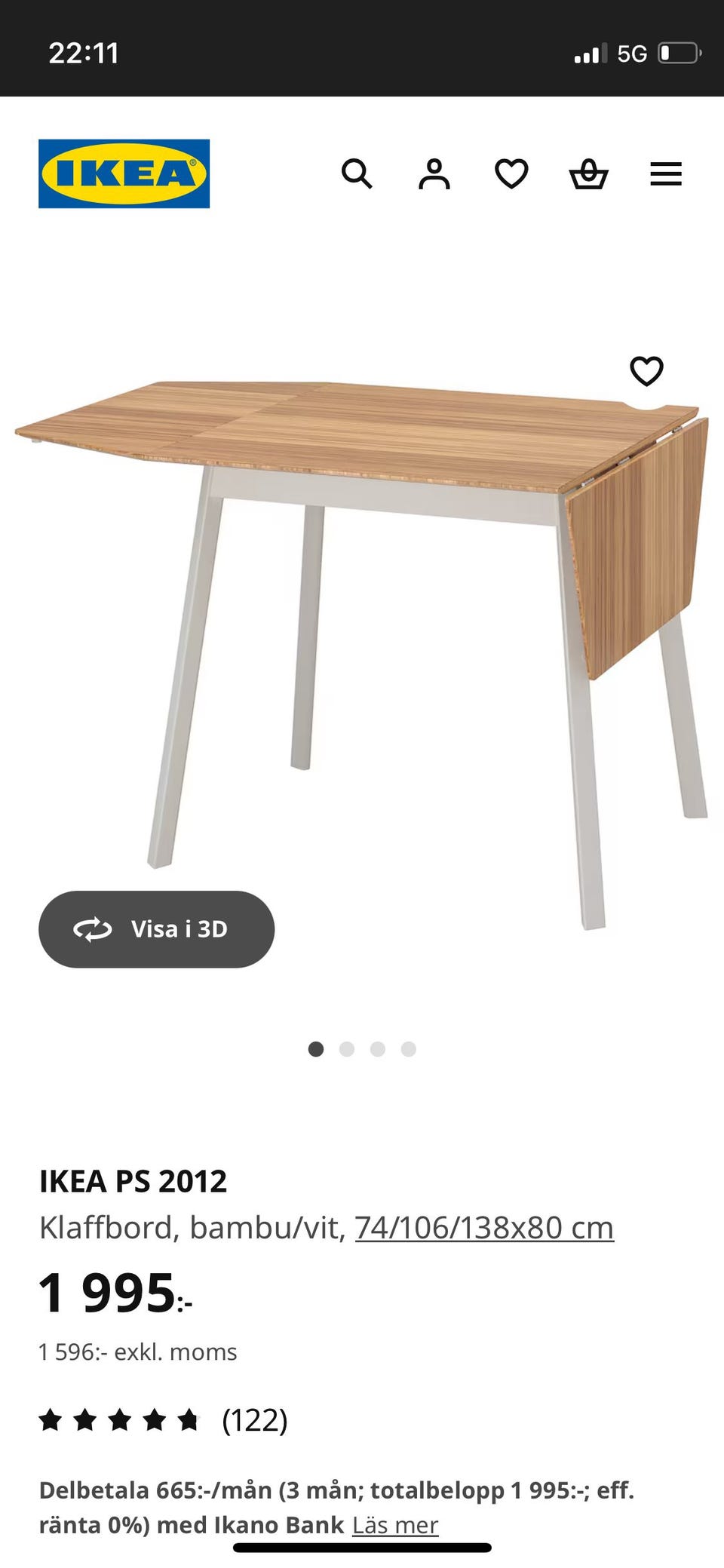Open the hamburger menu
Image resolution: width=724 pixels, height=1568 pixels.
pos(666,174)
